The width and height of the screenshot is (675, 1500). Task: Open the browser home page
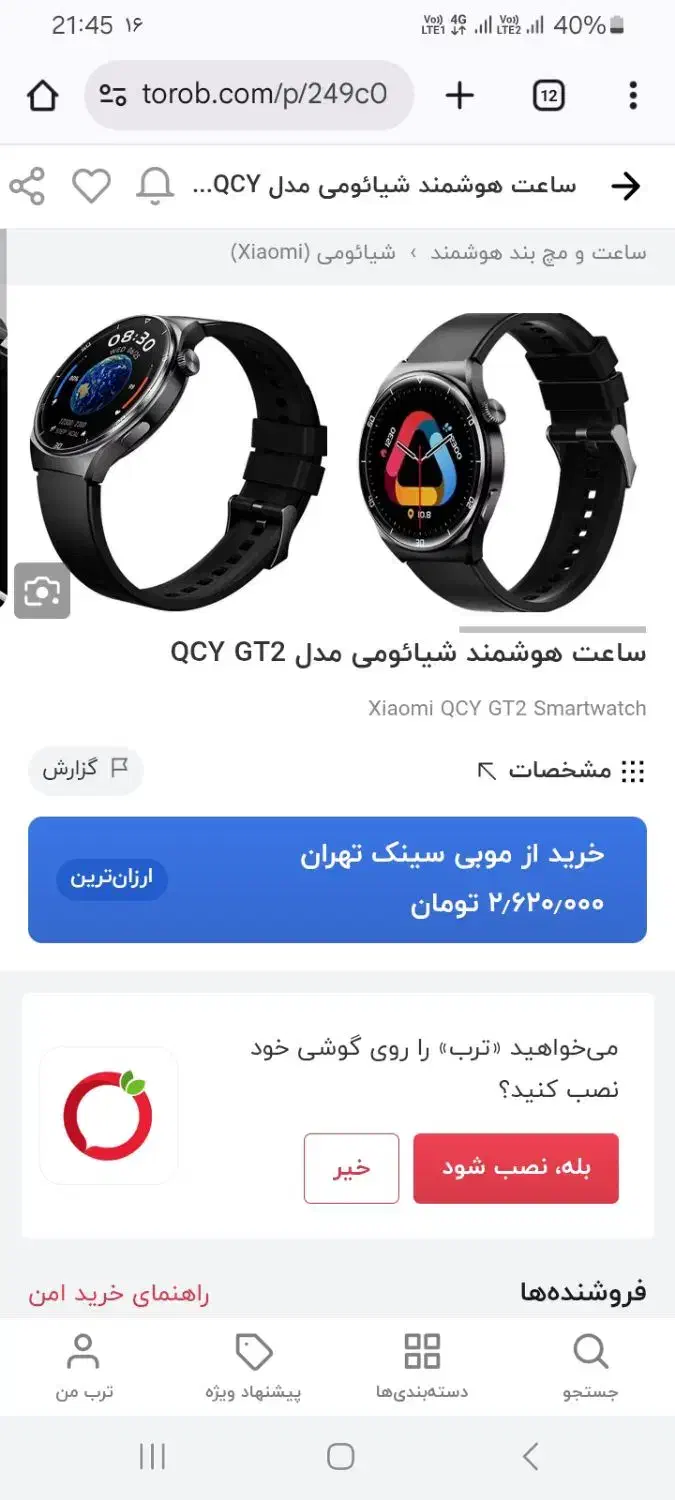(x=42, y=96)
